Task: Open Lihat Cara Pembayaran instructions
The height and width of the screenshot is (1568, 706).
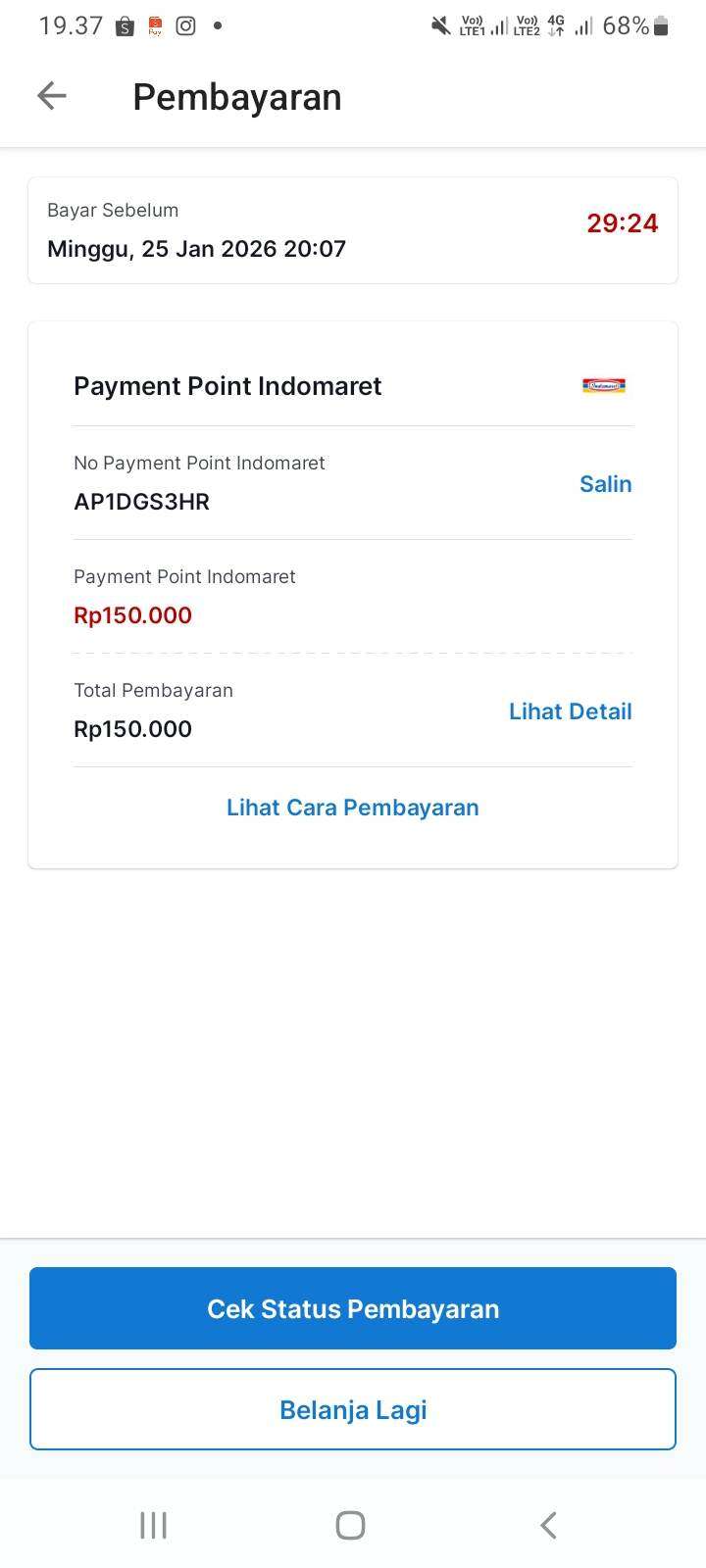Action: pos(353,808)
